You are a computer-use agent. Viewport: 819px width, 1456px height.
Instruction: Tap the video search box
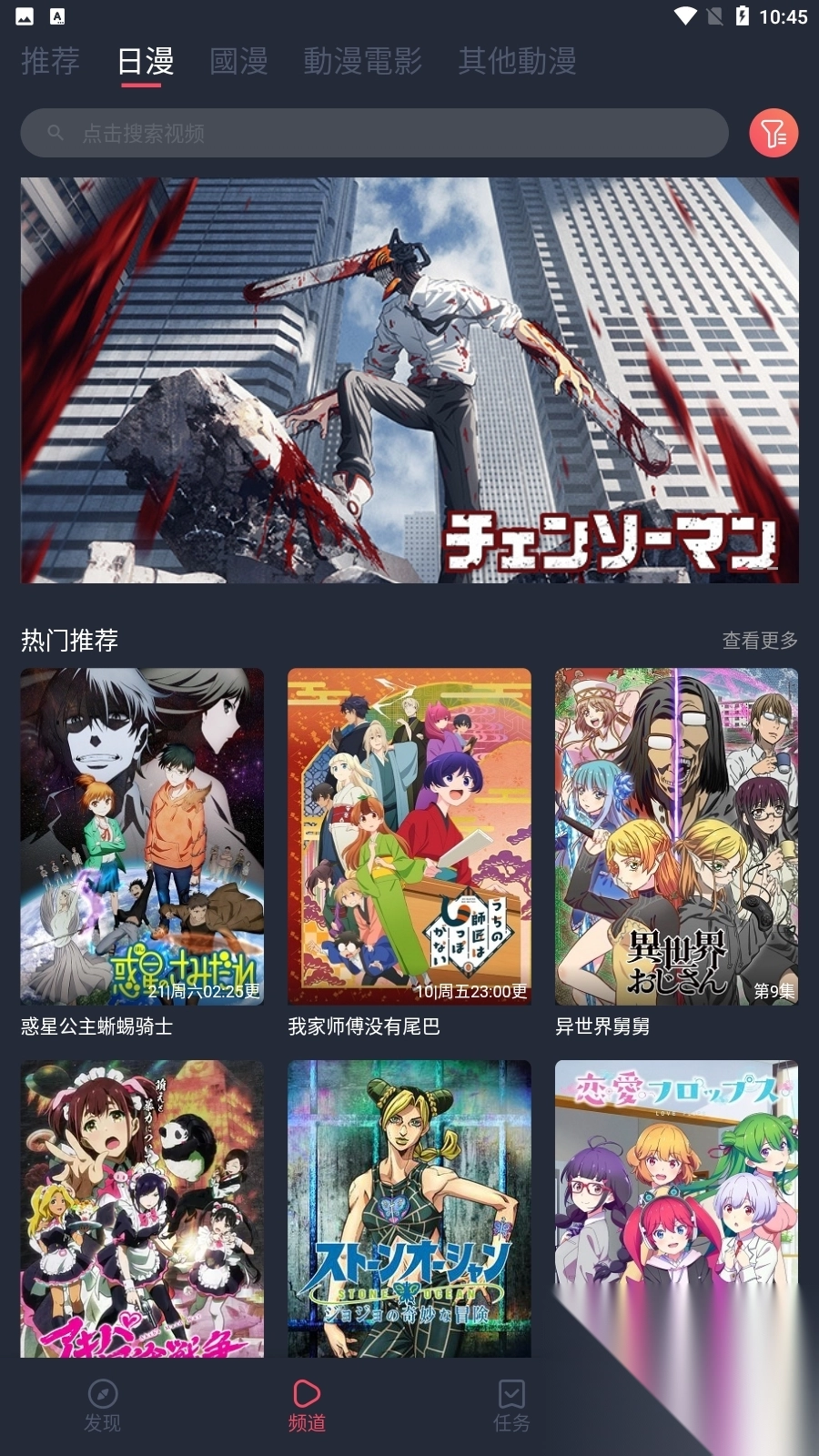[374, 134]
